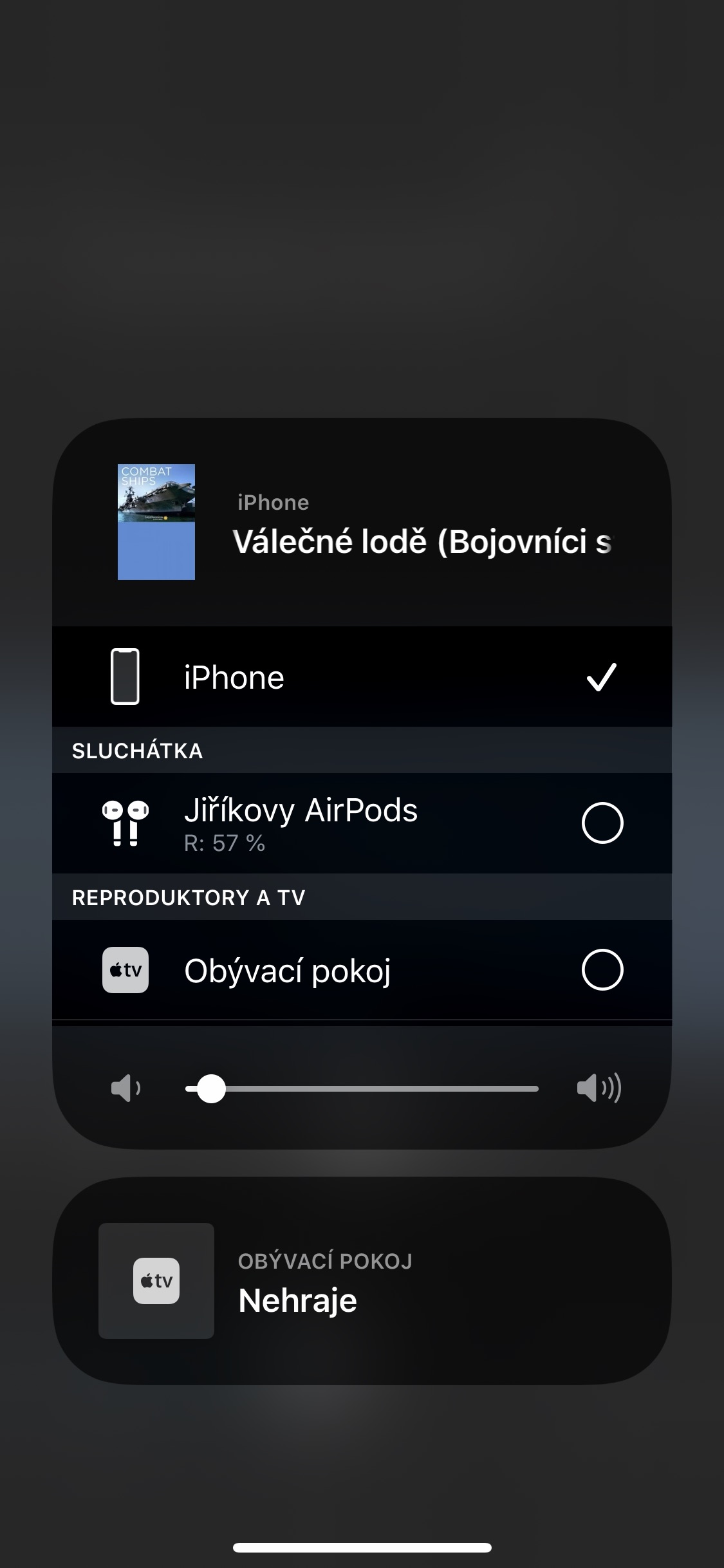Screen dimensions: 724x1568
Task: Tap the Apple TV icon beside Obývací pokoj
Action: click(126, 971)
